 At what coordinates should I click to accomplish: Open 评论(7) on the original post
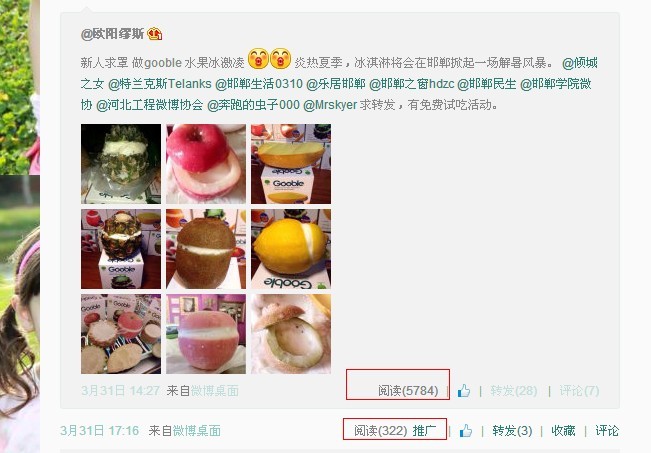[579, 391]
